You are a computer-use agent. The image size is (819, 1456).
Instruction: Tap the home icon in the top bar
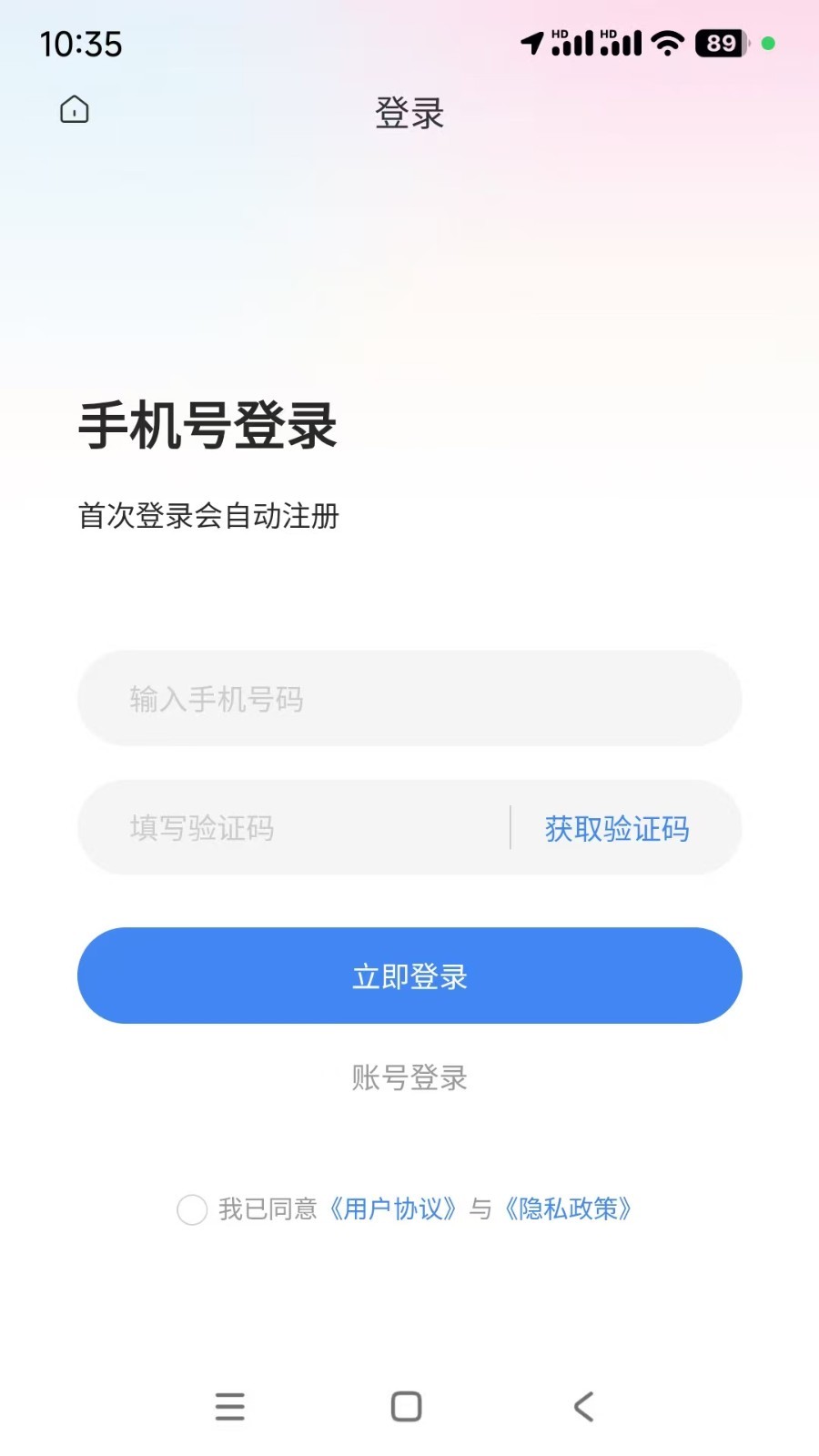(75, 110)
